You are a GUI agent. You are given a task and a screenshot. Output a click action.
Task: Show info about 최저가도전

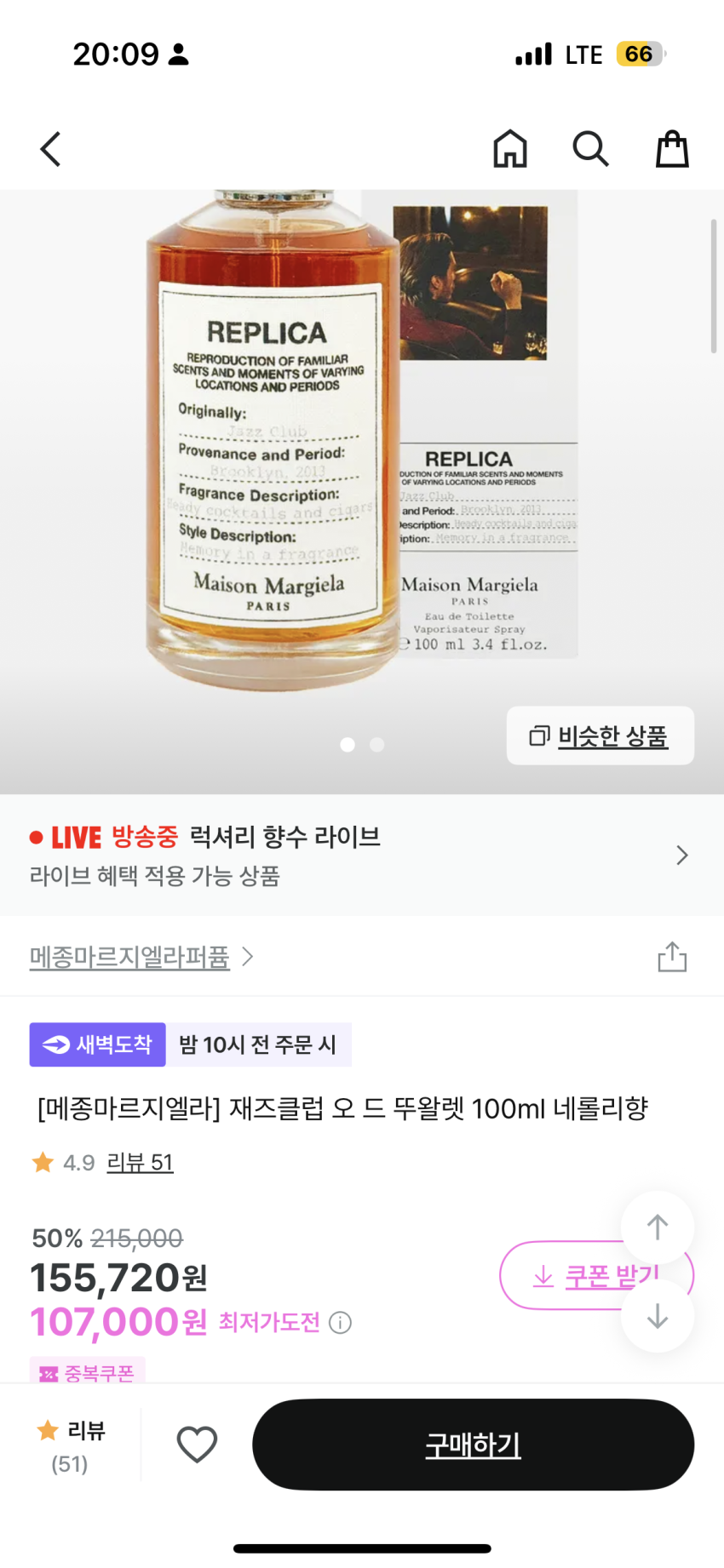pyautogui.click(x=341, y=1323)
